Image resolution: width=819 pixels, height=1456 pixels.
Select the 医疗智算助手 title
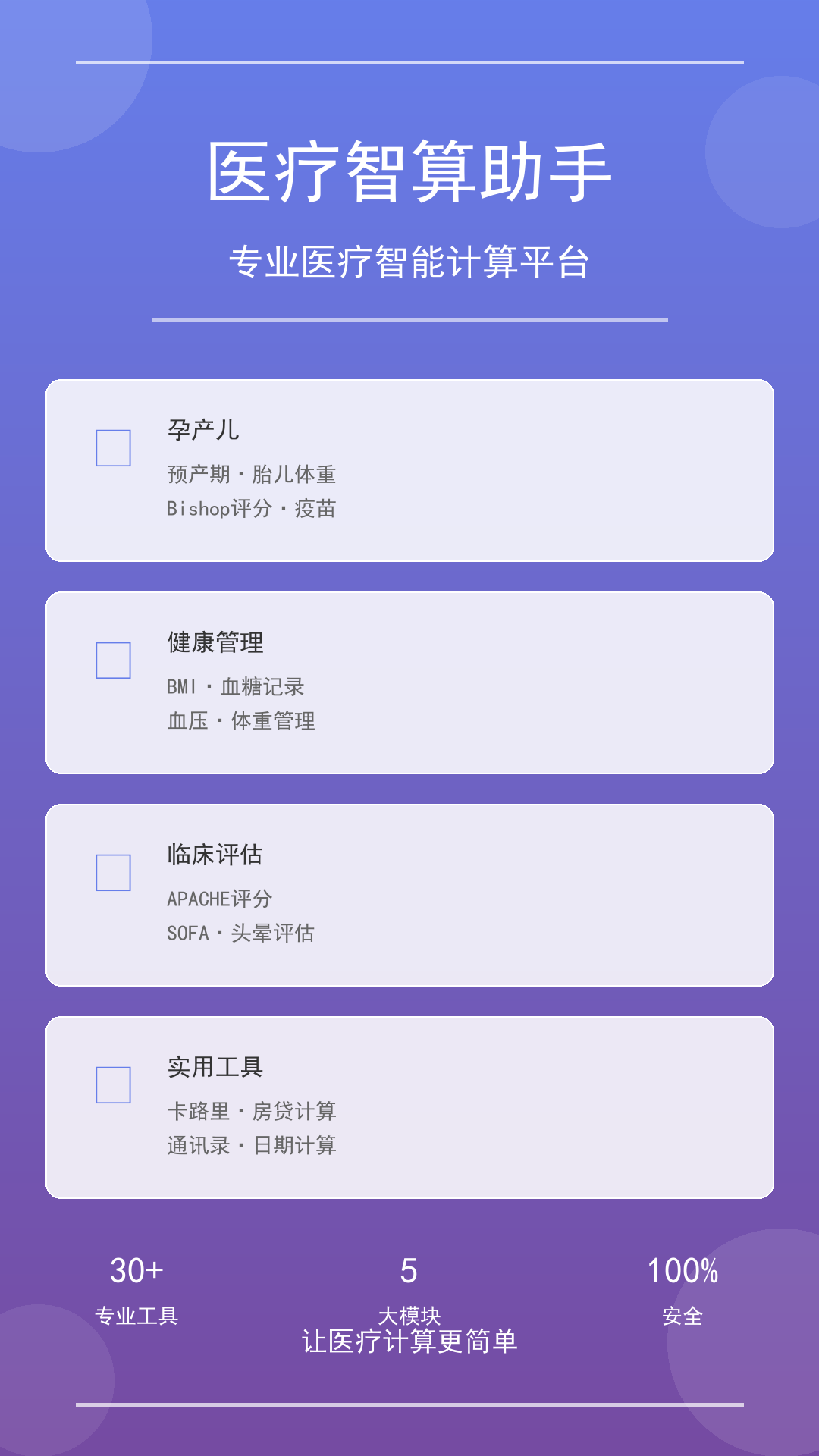(409, 171)
